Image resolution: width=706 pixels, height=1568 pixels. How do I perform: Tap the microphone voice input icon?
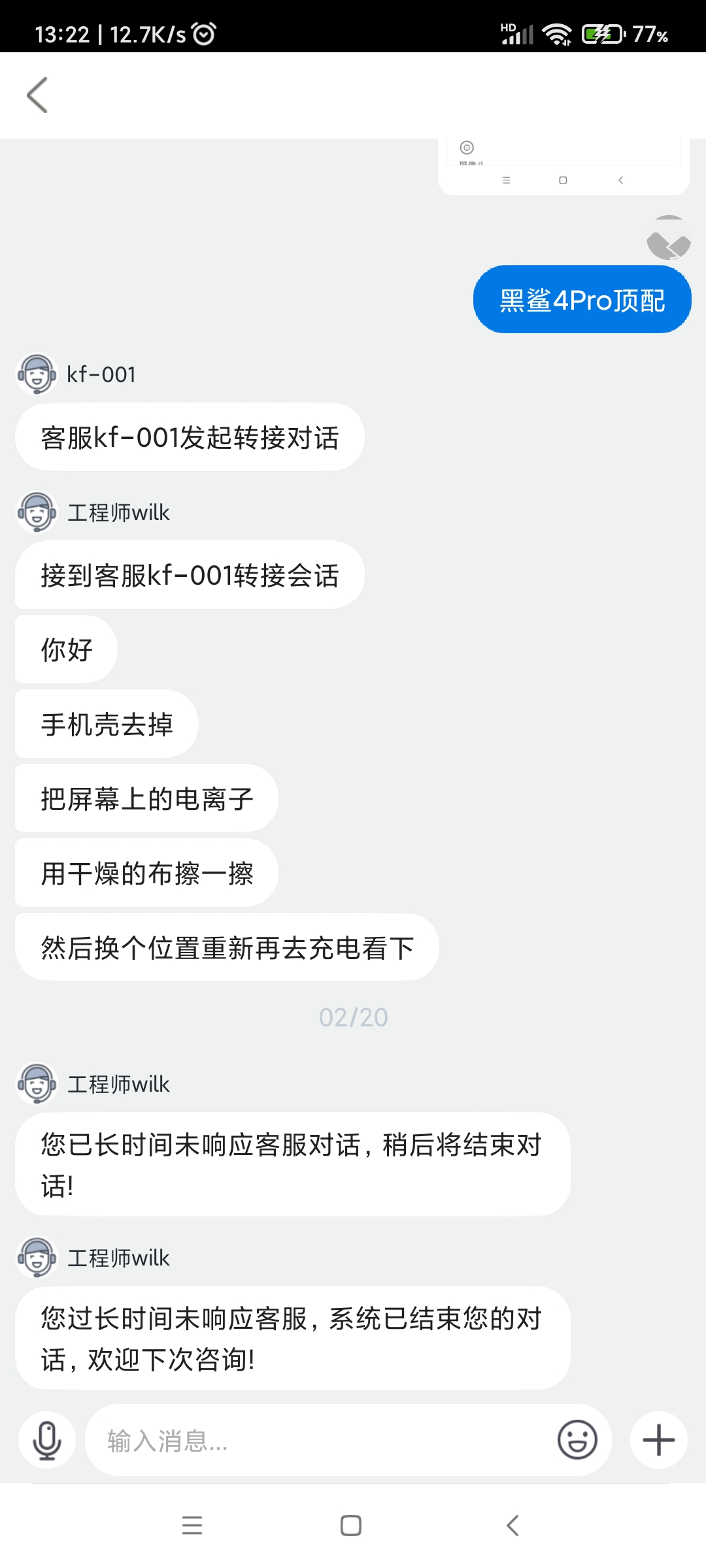pyautogui.click(x=47, y=1440)
